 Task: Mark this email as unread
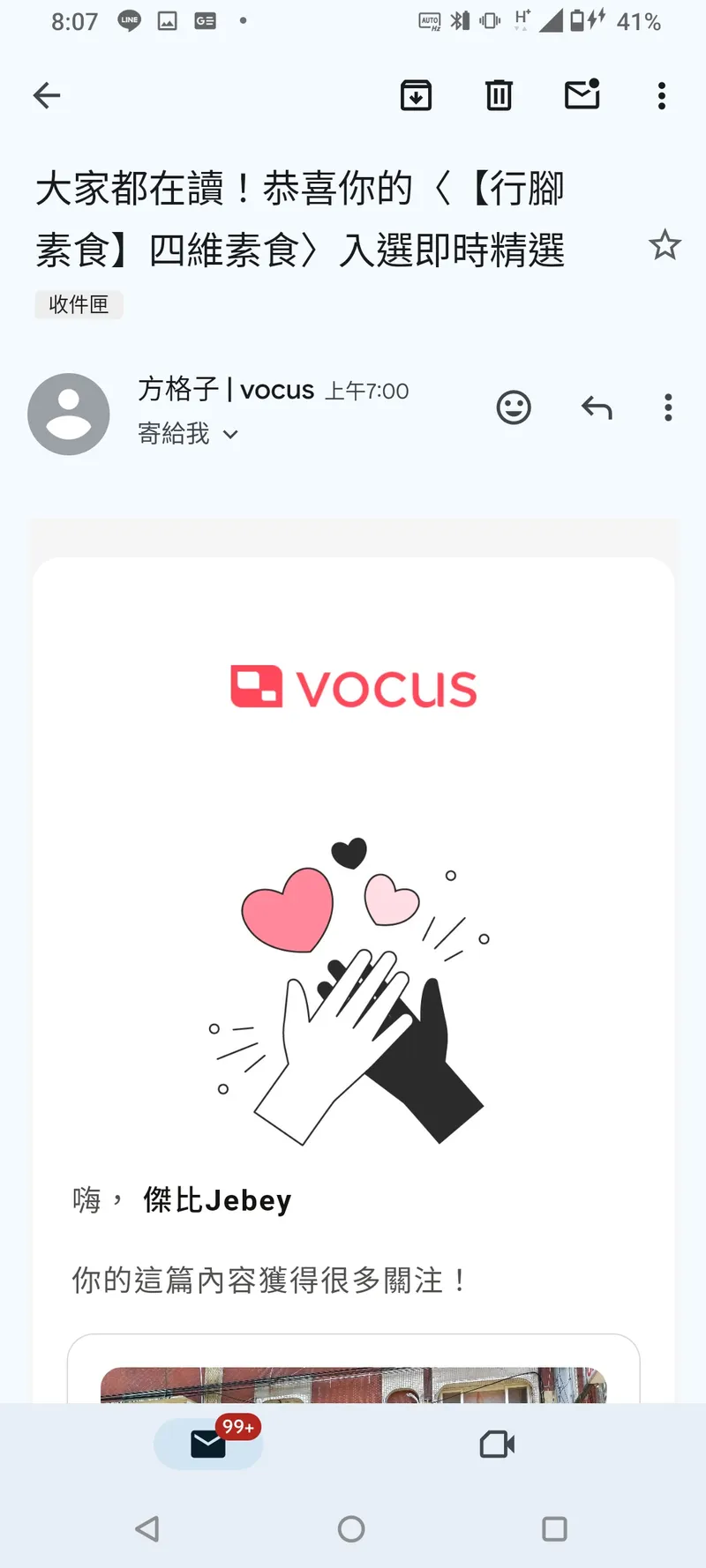click(x=582, y=94)
